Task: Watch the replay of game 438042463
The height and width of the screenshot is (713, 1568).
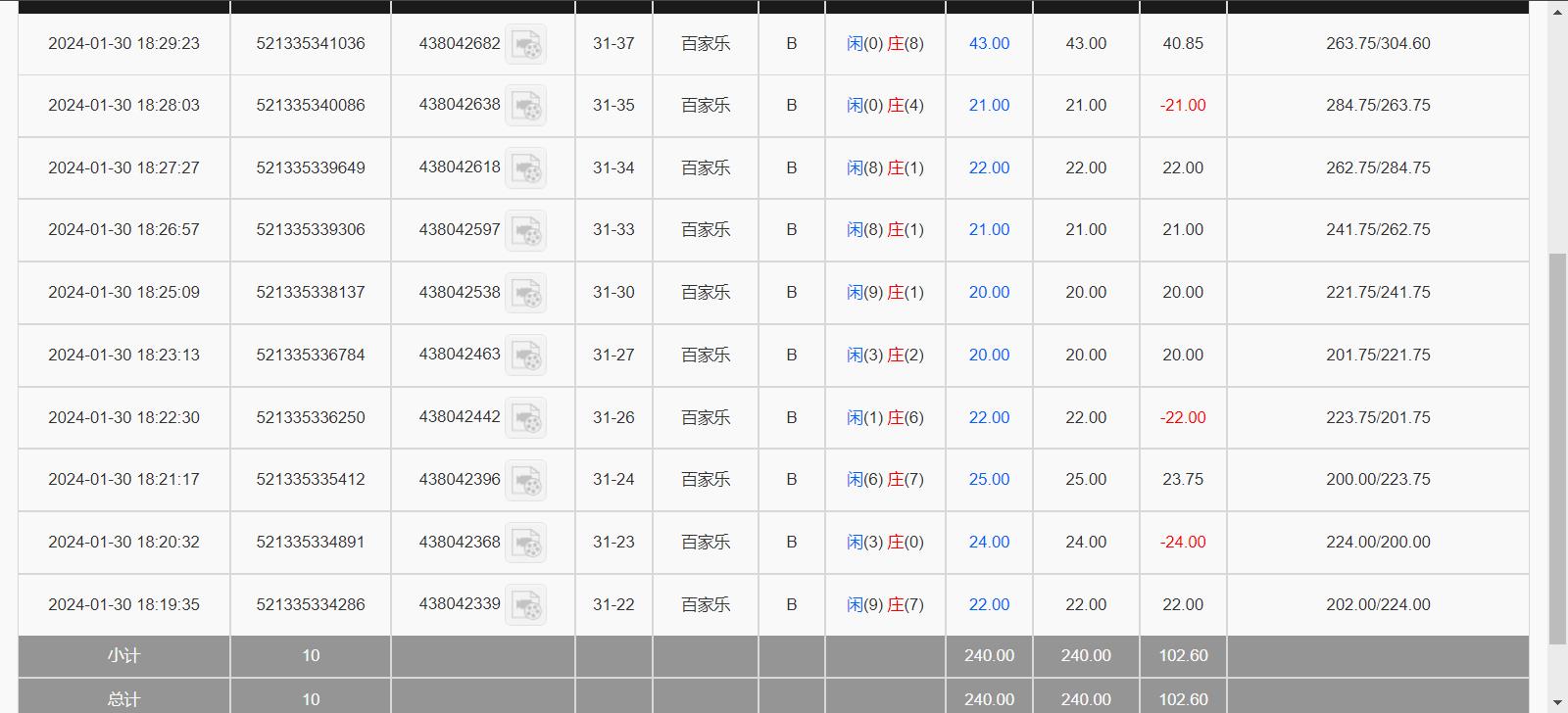Action: click(x=526, y=356)
